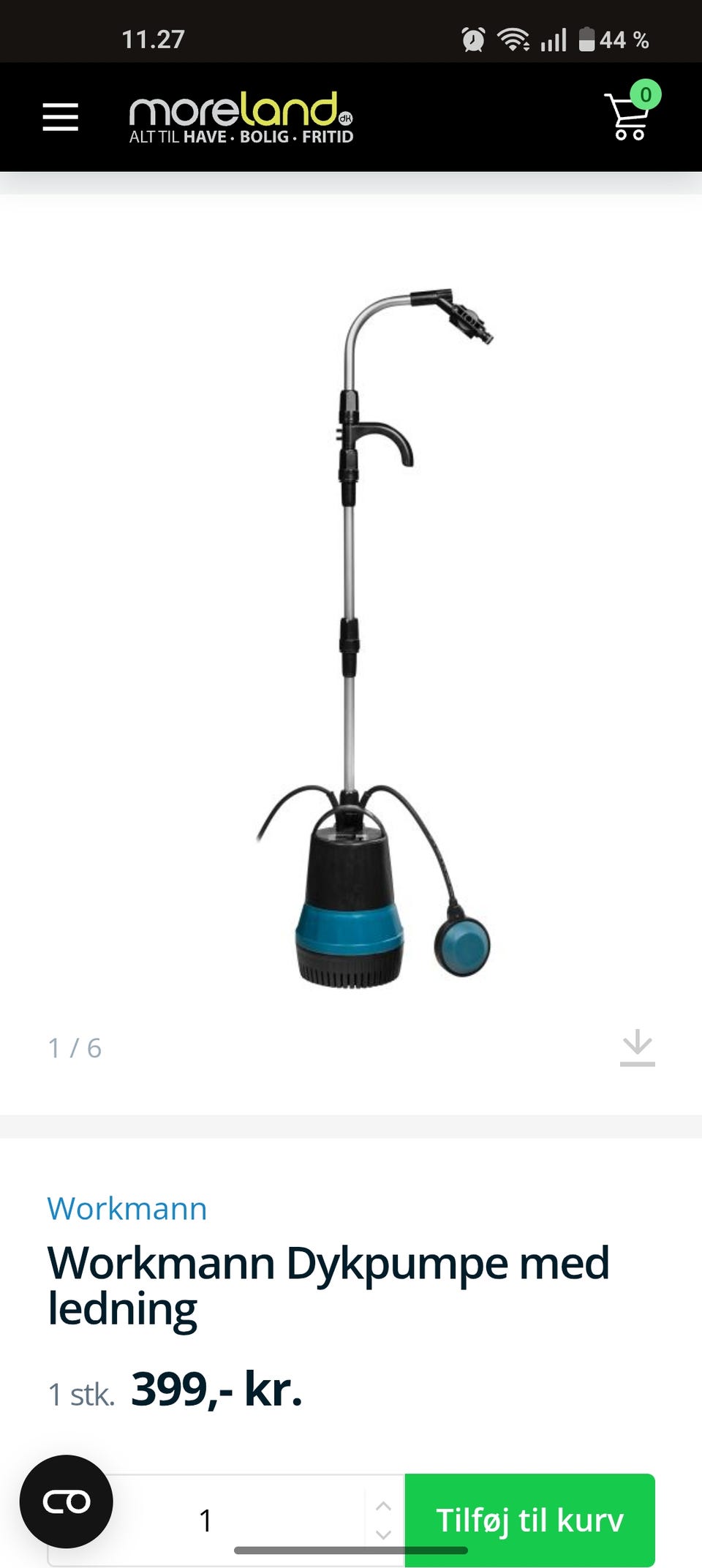Image resolution: width=702 pixels, height=1568 pixels.
Task: Go to the moreland home page logo
Action: point(241,118)
